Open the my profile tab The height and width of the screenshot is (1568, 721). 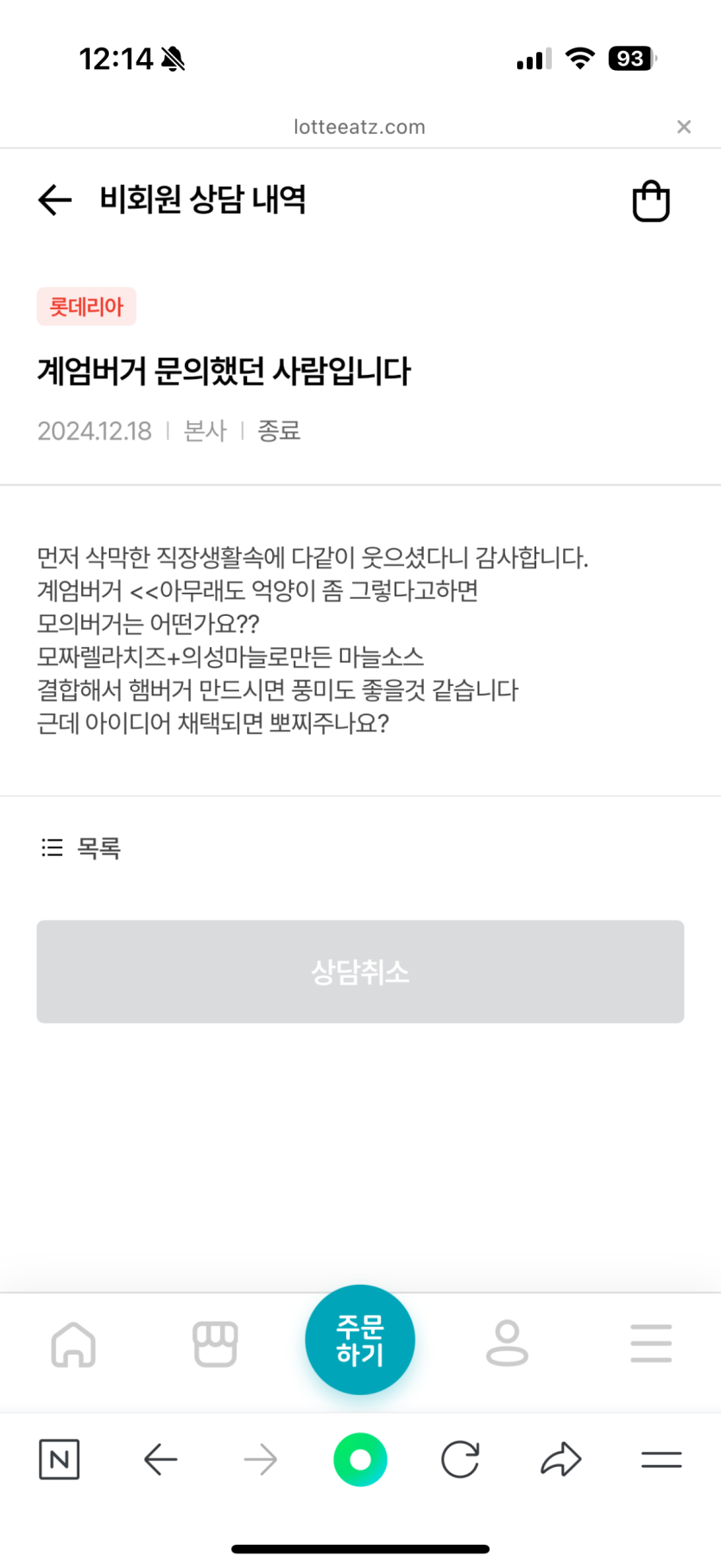507,1344
